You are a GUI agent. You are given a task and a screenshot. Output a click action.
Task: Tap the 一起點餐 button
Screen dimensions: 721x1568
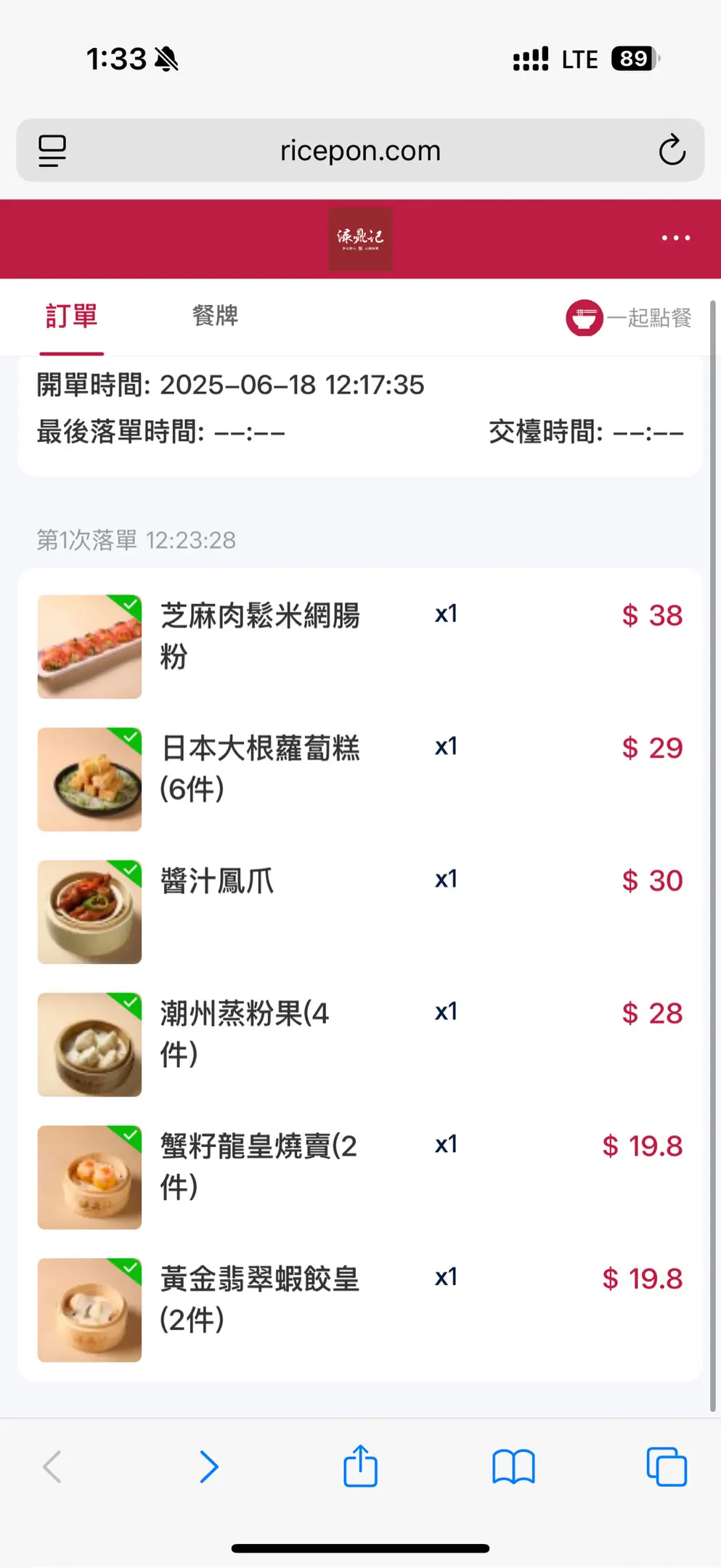[x=629, y=318]
